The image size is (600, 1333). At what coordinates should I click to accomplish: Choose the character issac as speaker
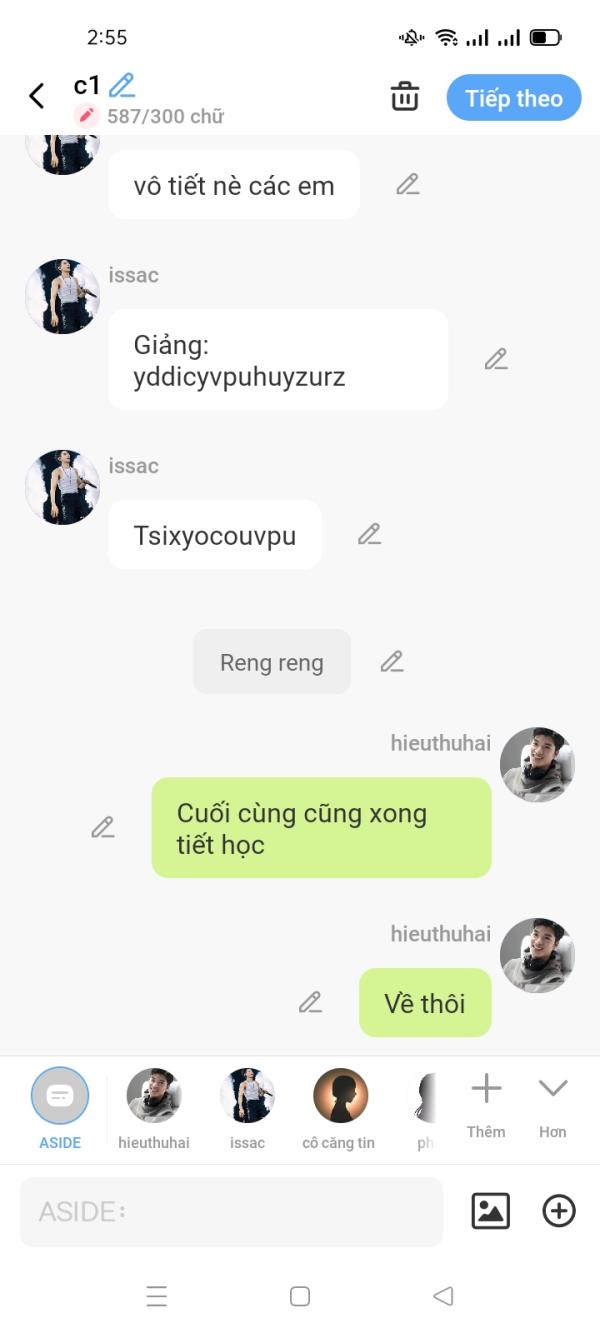click(x=247, y=1108)
